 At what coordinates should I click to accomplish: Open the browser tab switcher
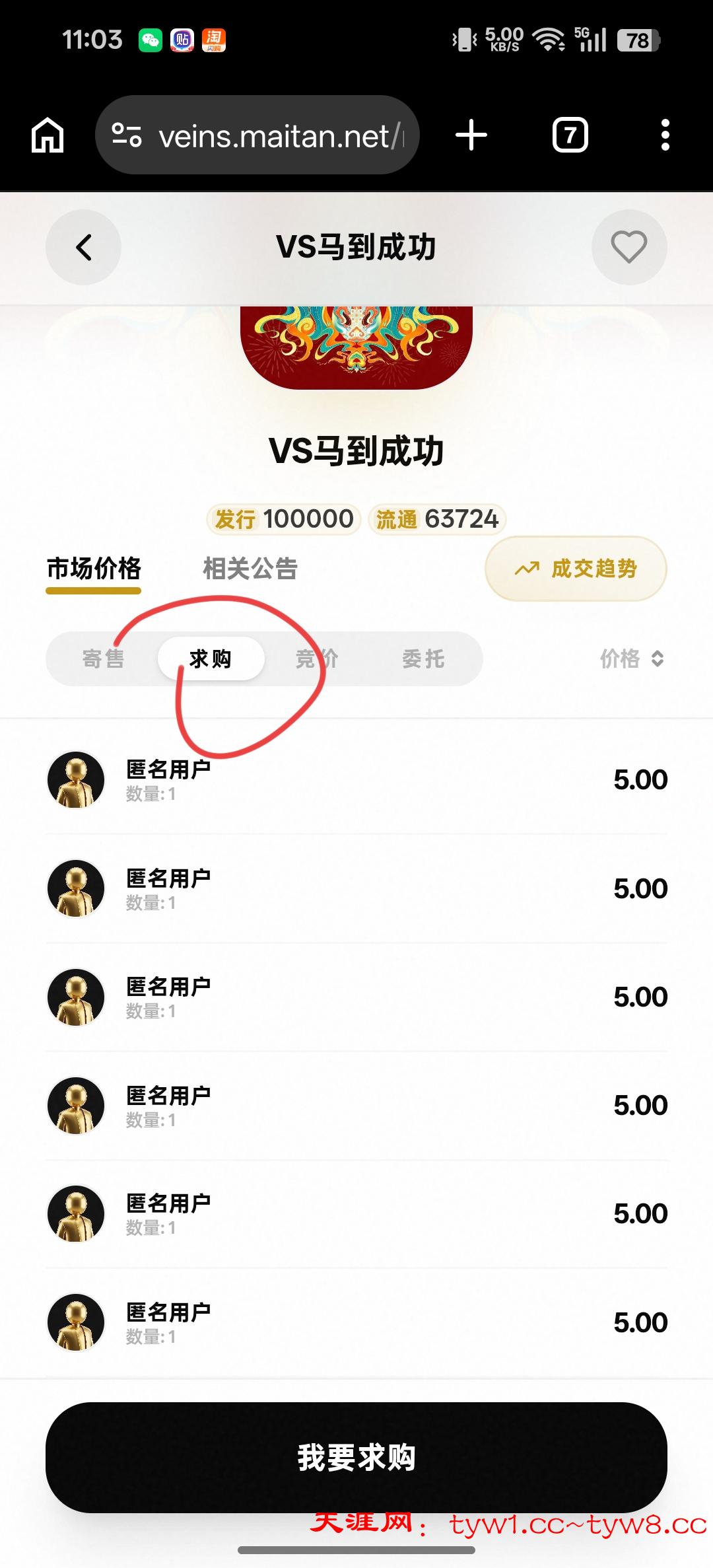point(570,135)
